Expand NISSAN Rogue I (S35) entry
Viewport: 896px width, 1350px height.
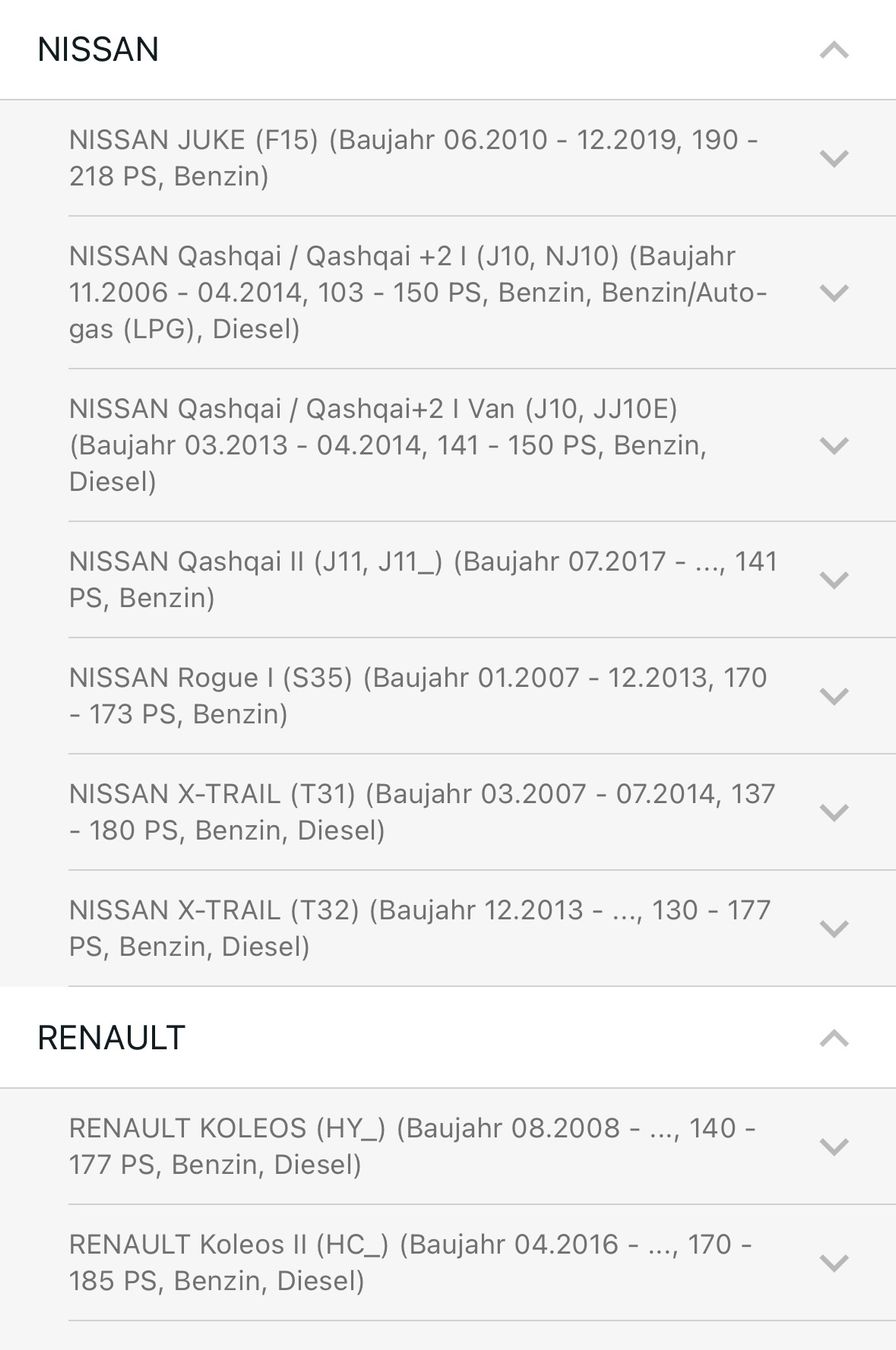[833, 696]
